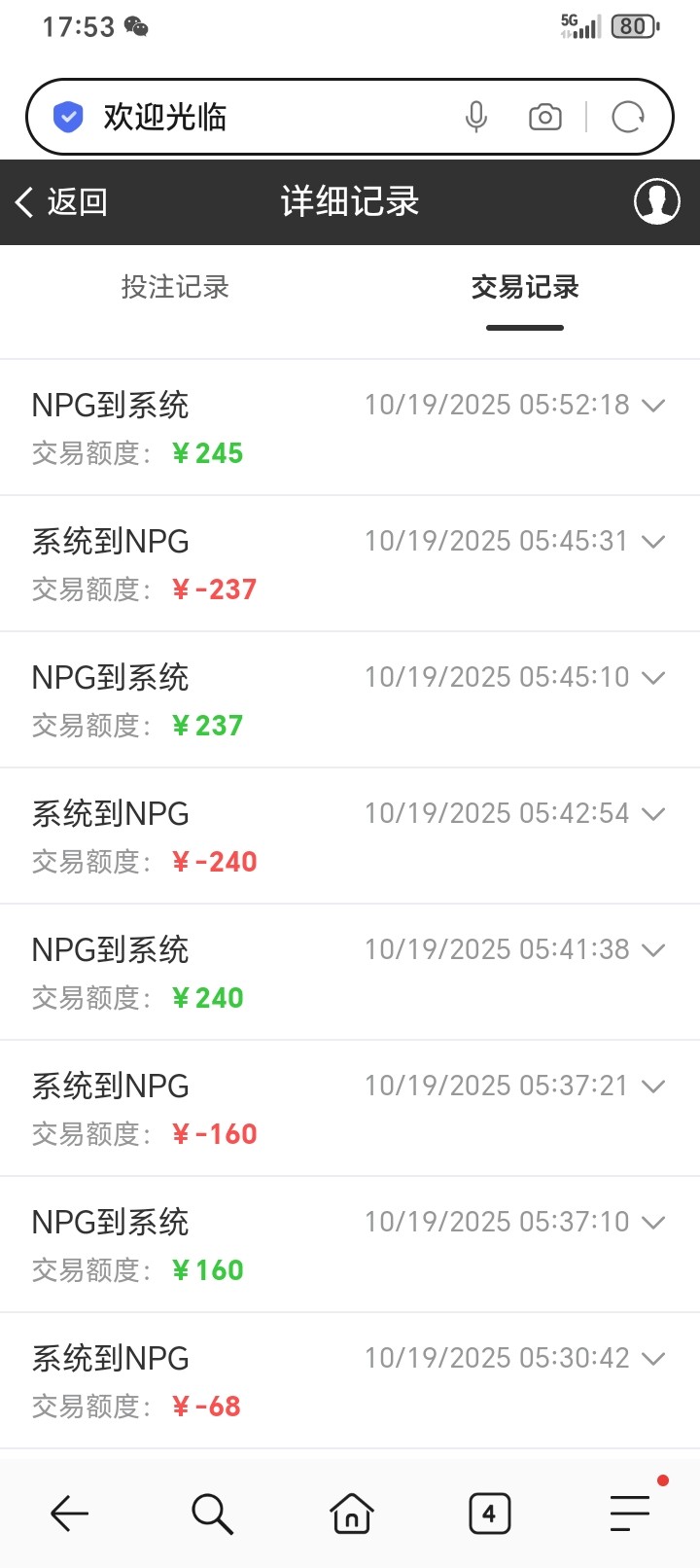Select the 交易记录 tab

(525, 287)
